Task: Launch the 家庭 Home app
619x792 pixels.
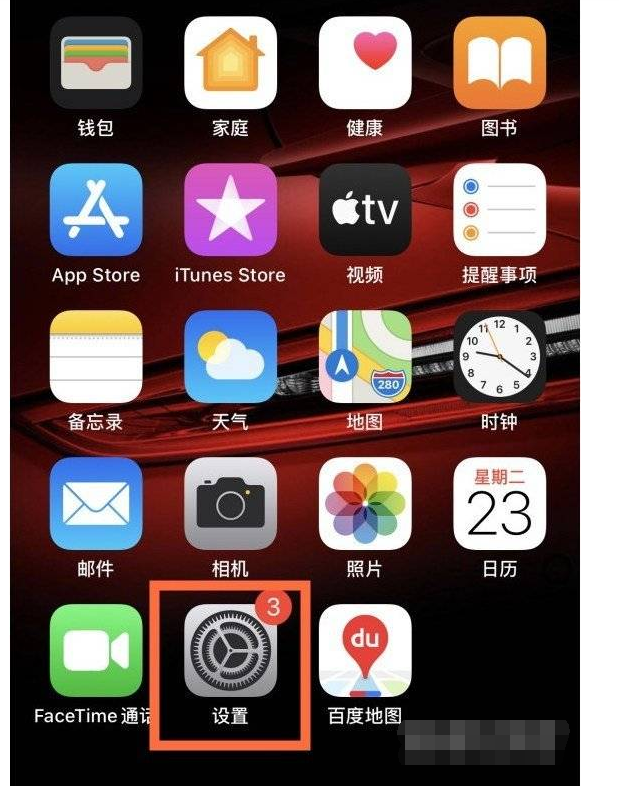Action: click(x=230, y=63)
